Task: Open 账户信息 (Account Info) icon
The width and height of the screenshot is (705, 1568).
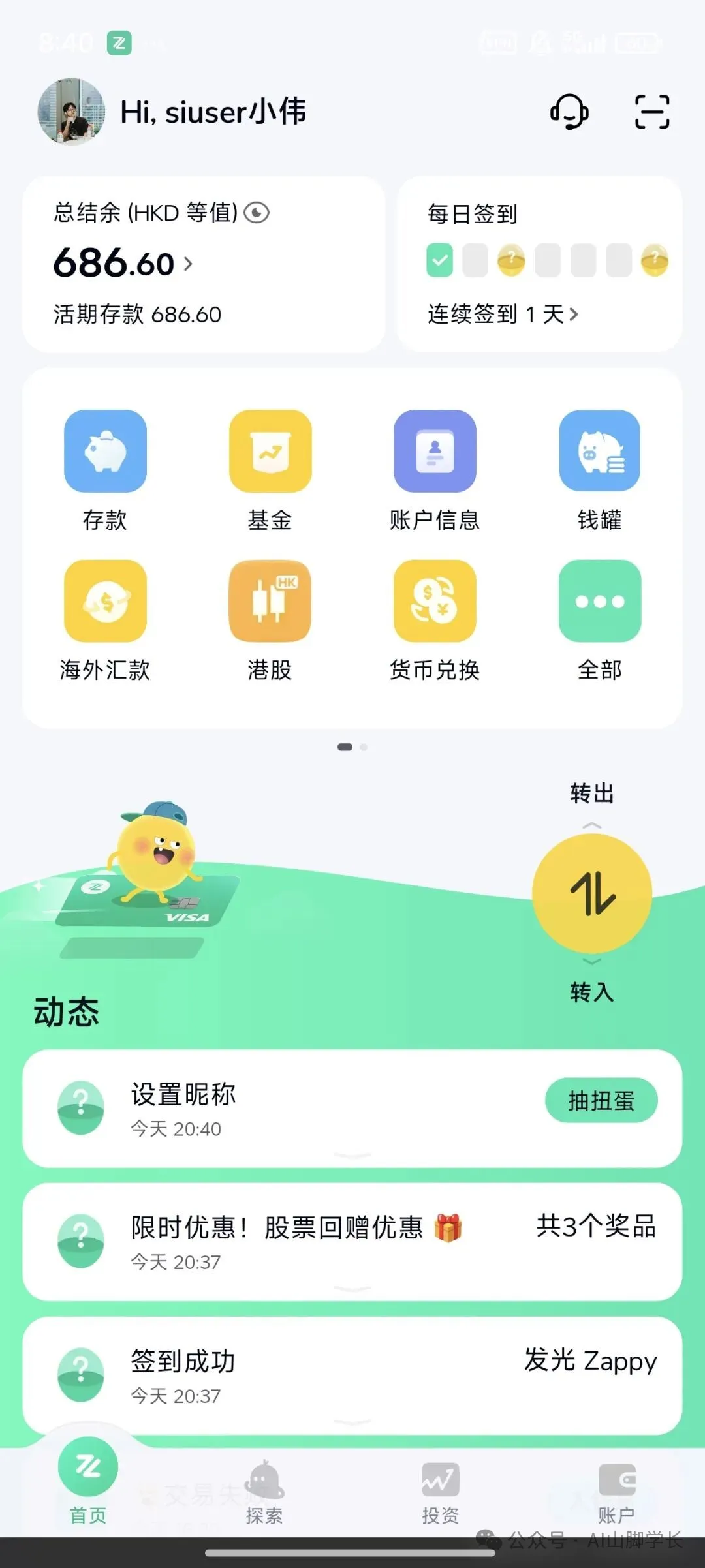Action: pos(435,452)
